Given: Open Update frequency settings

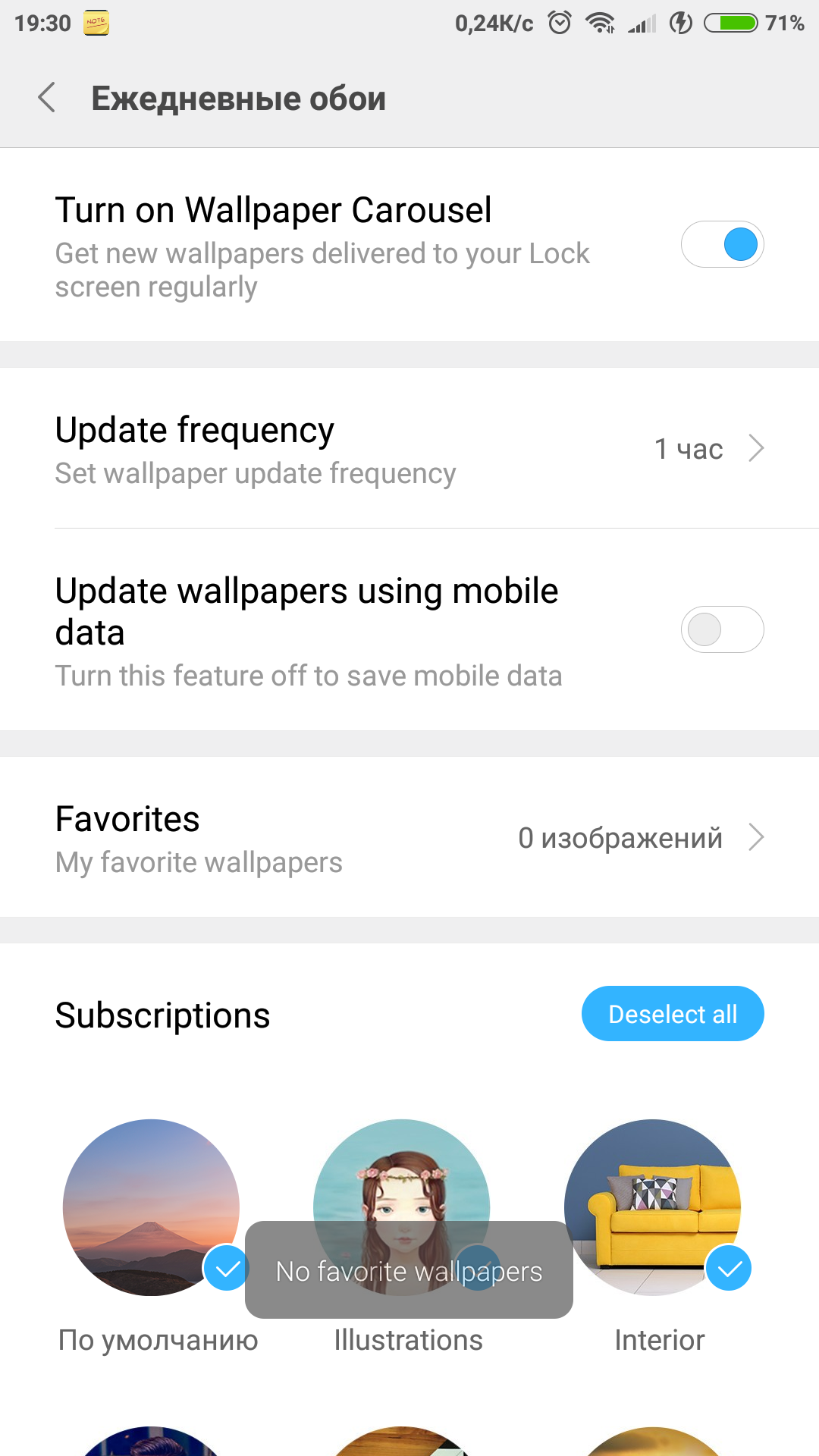Looking at the screenshot, I should [409, 449].
